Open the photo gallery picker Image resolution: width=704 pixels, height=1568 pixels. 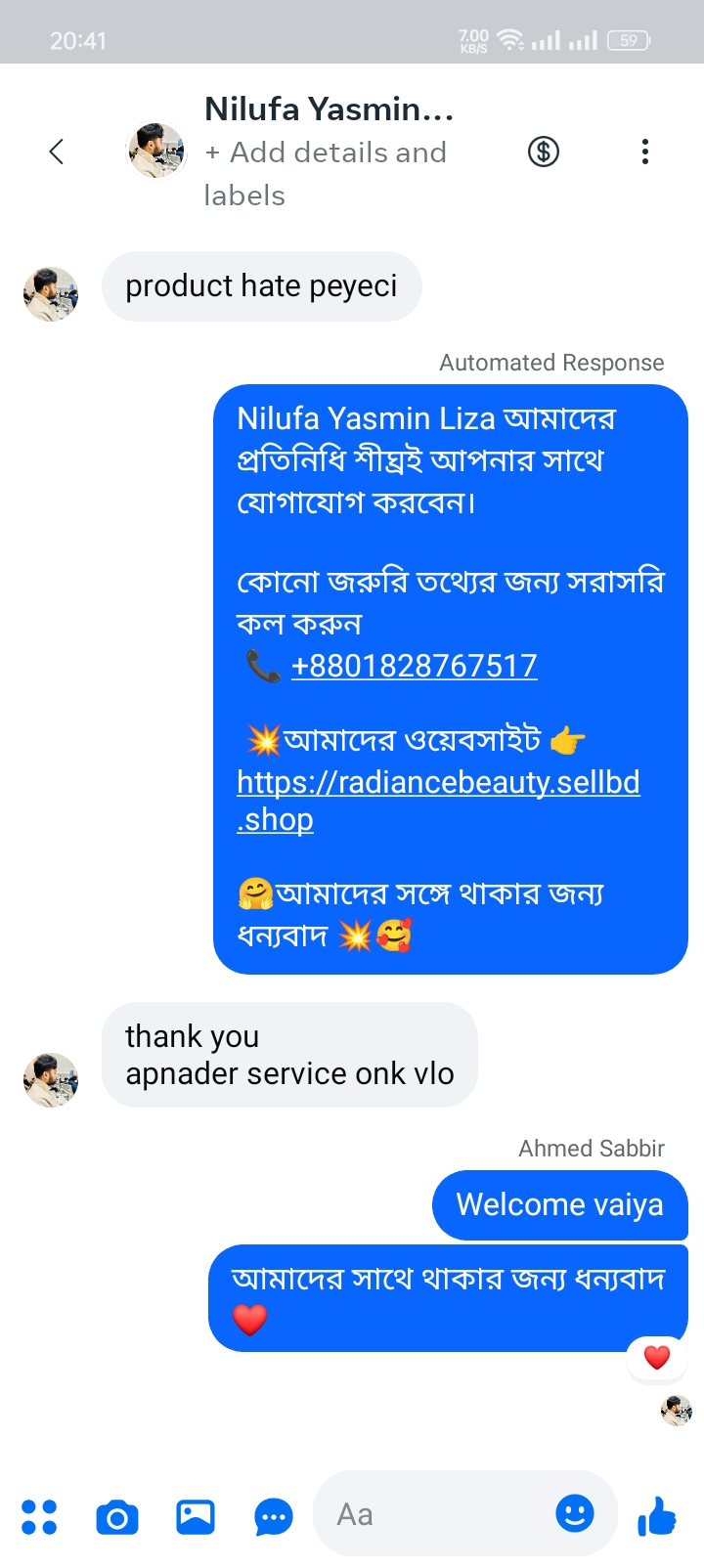coord(196,1516)
